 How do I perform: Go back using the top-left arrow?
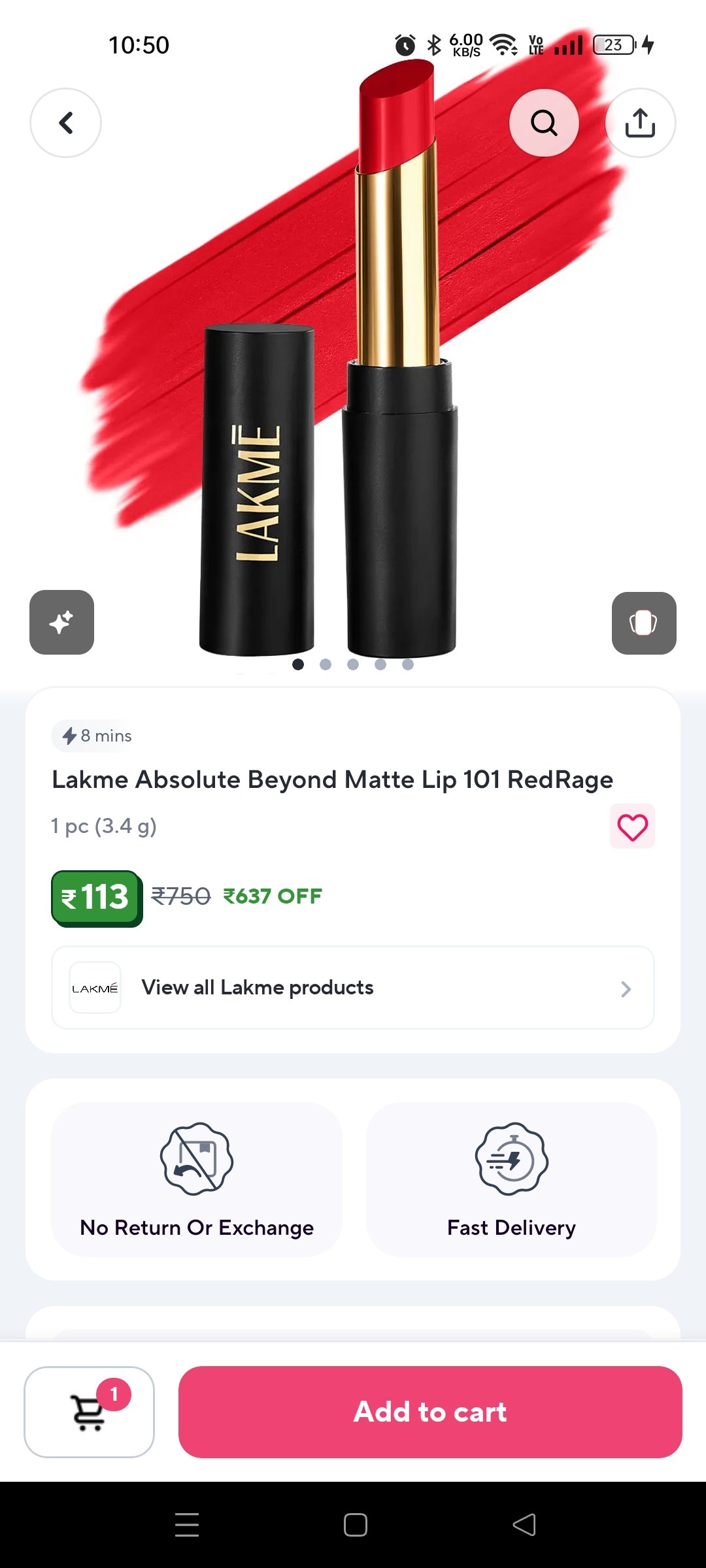[65, 123]
